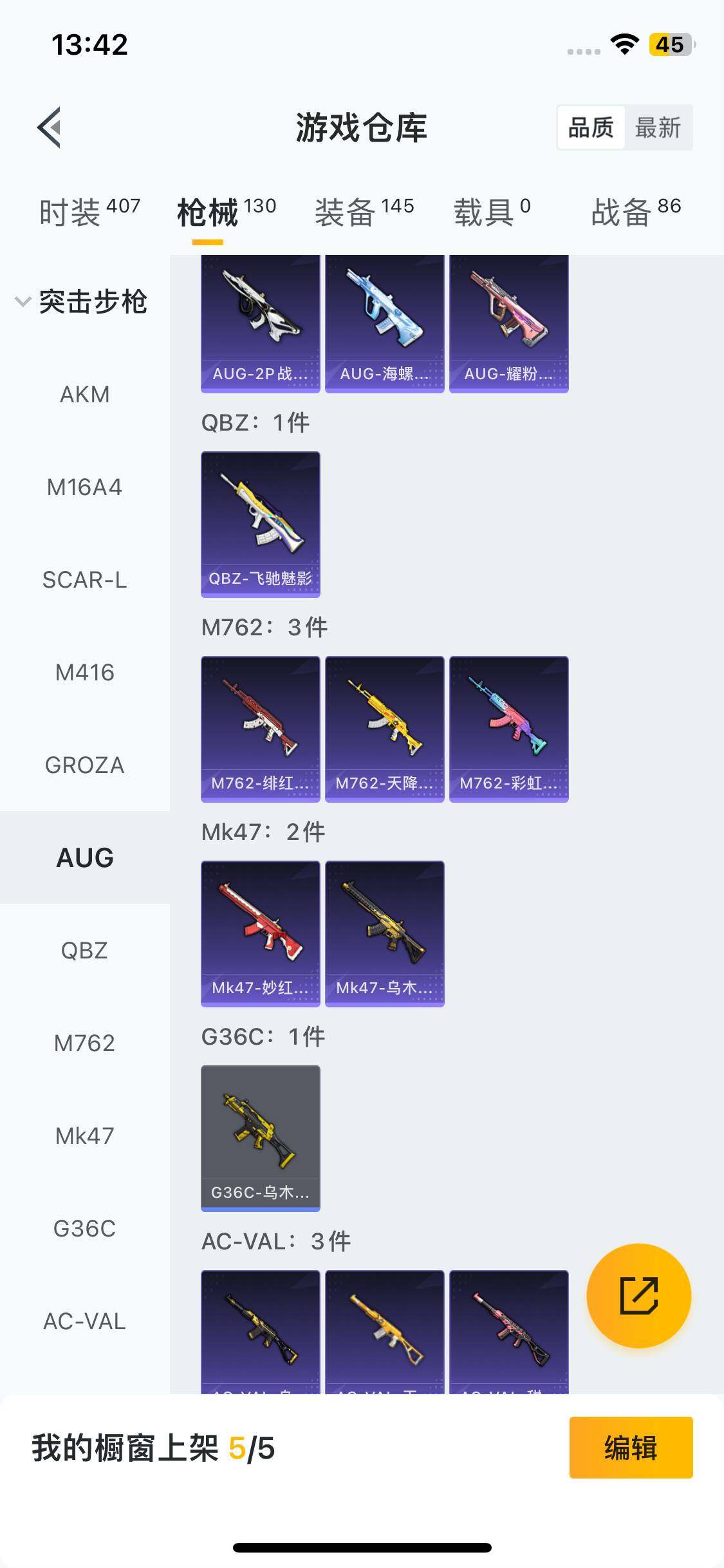Viewport: 724px width, 1568px height.
Task: Open the QBZ-飞驰魅影 skin card
Action: click(260, 524)
